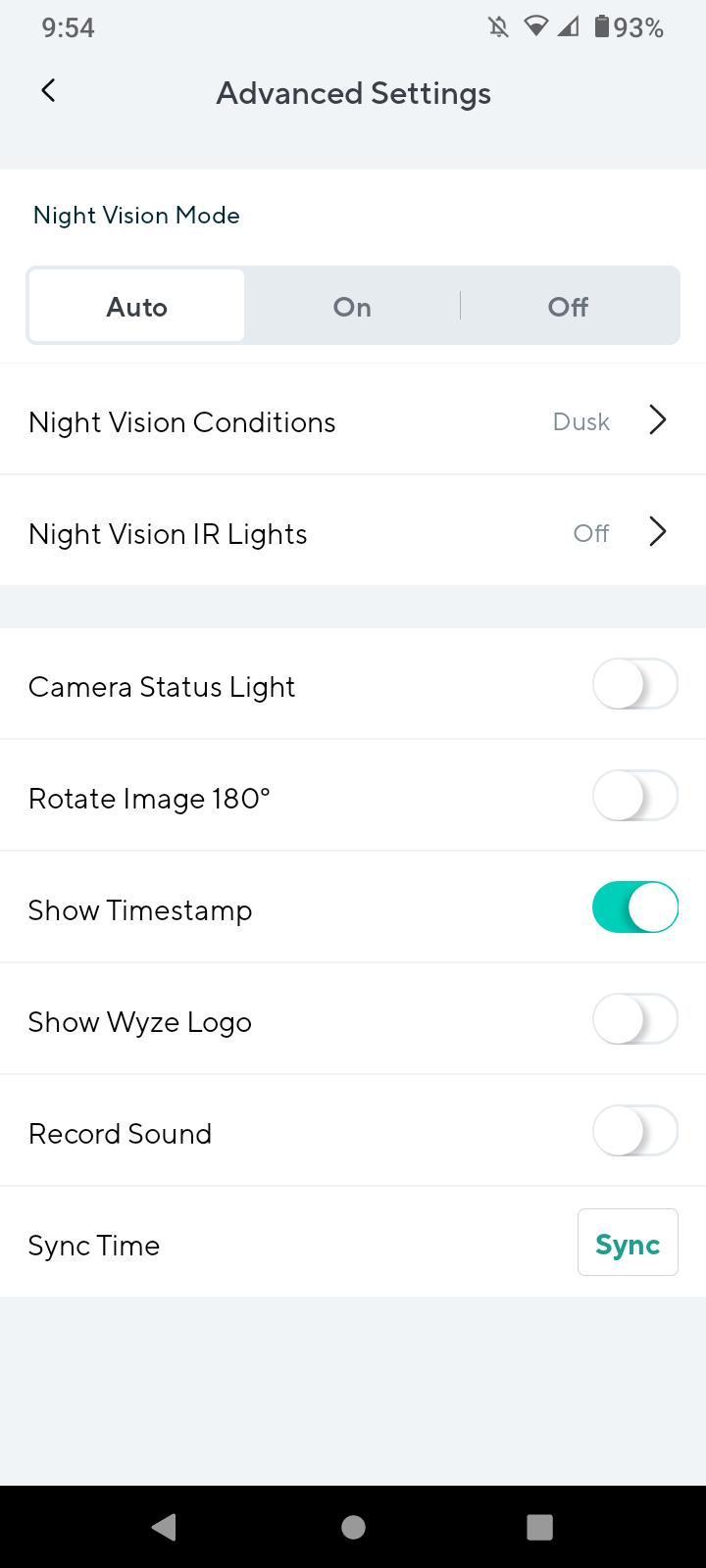Turn on Camera Status Light

pyautogui.click(x=634, y=684)
